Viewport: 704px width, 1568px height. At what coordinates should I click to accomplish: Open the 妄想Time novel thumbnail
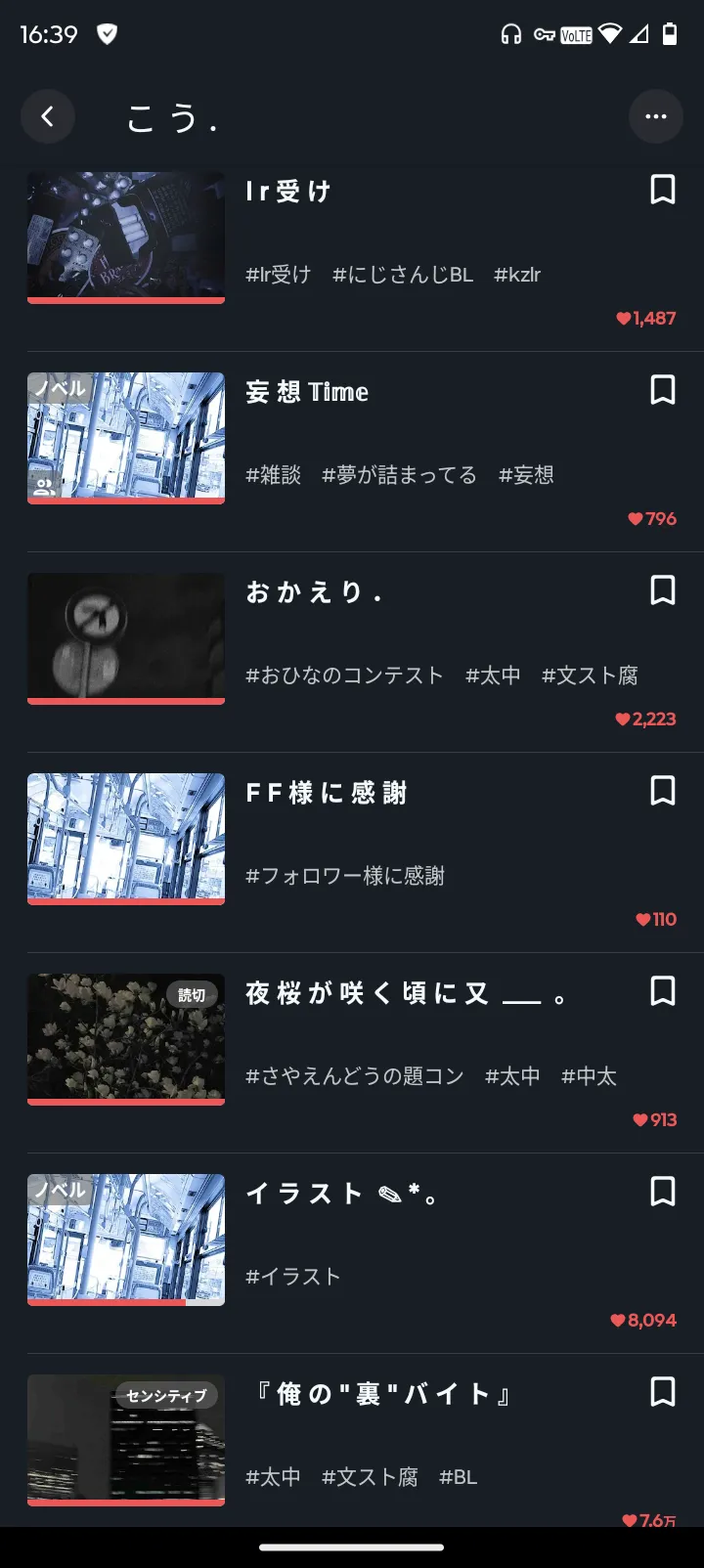tap(126, 437)
